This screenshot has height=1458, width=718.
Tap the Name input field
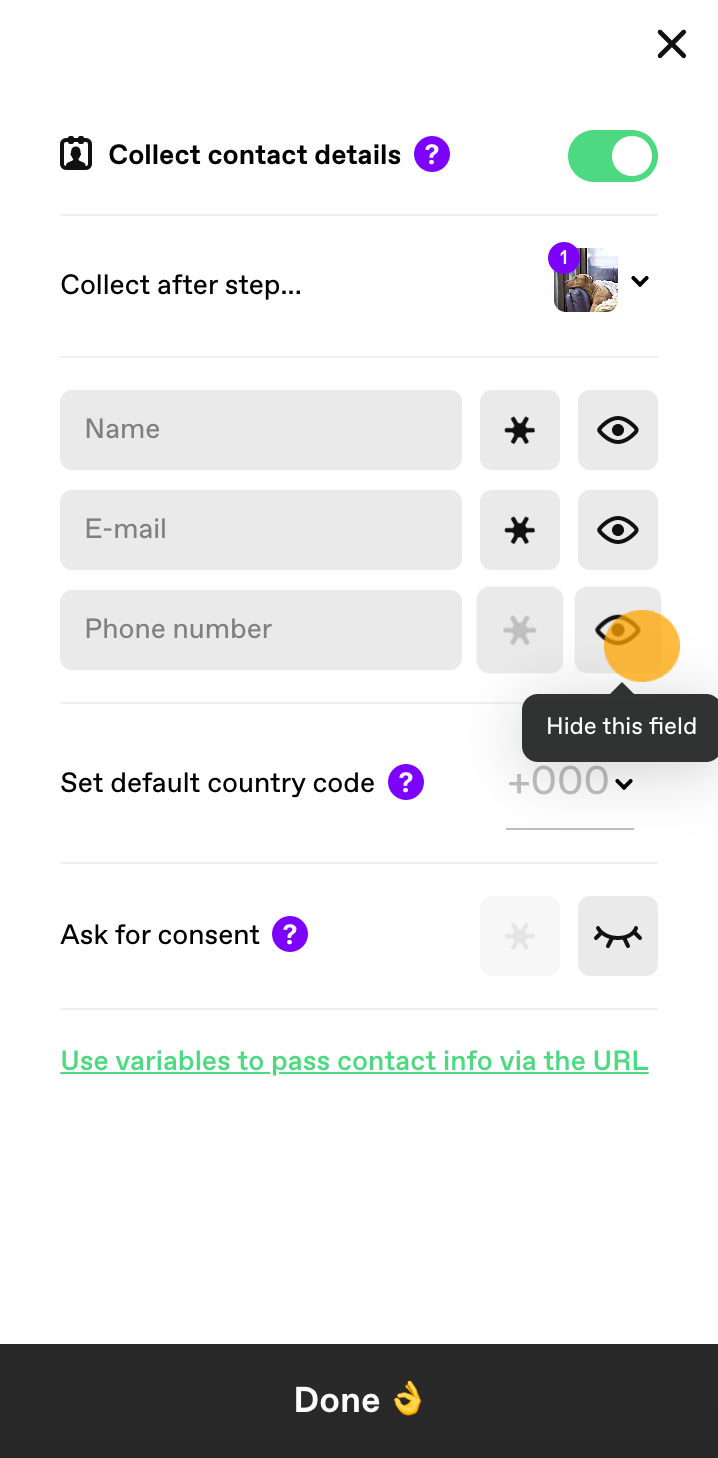pyautogui.click(x=261, y=430)
